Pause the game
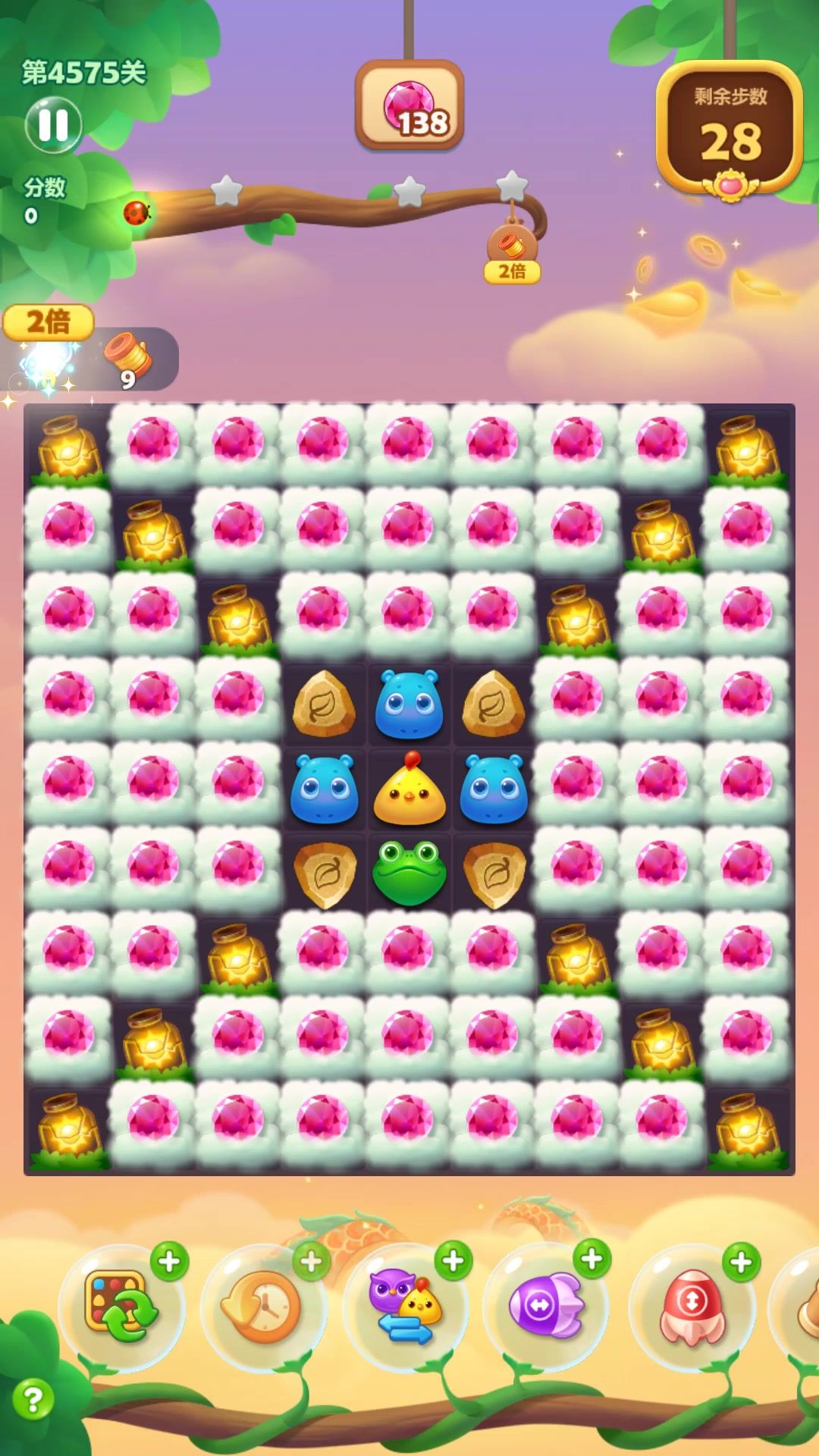This screenshot has width=819, height=1456. [x=53, y=125]
